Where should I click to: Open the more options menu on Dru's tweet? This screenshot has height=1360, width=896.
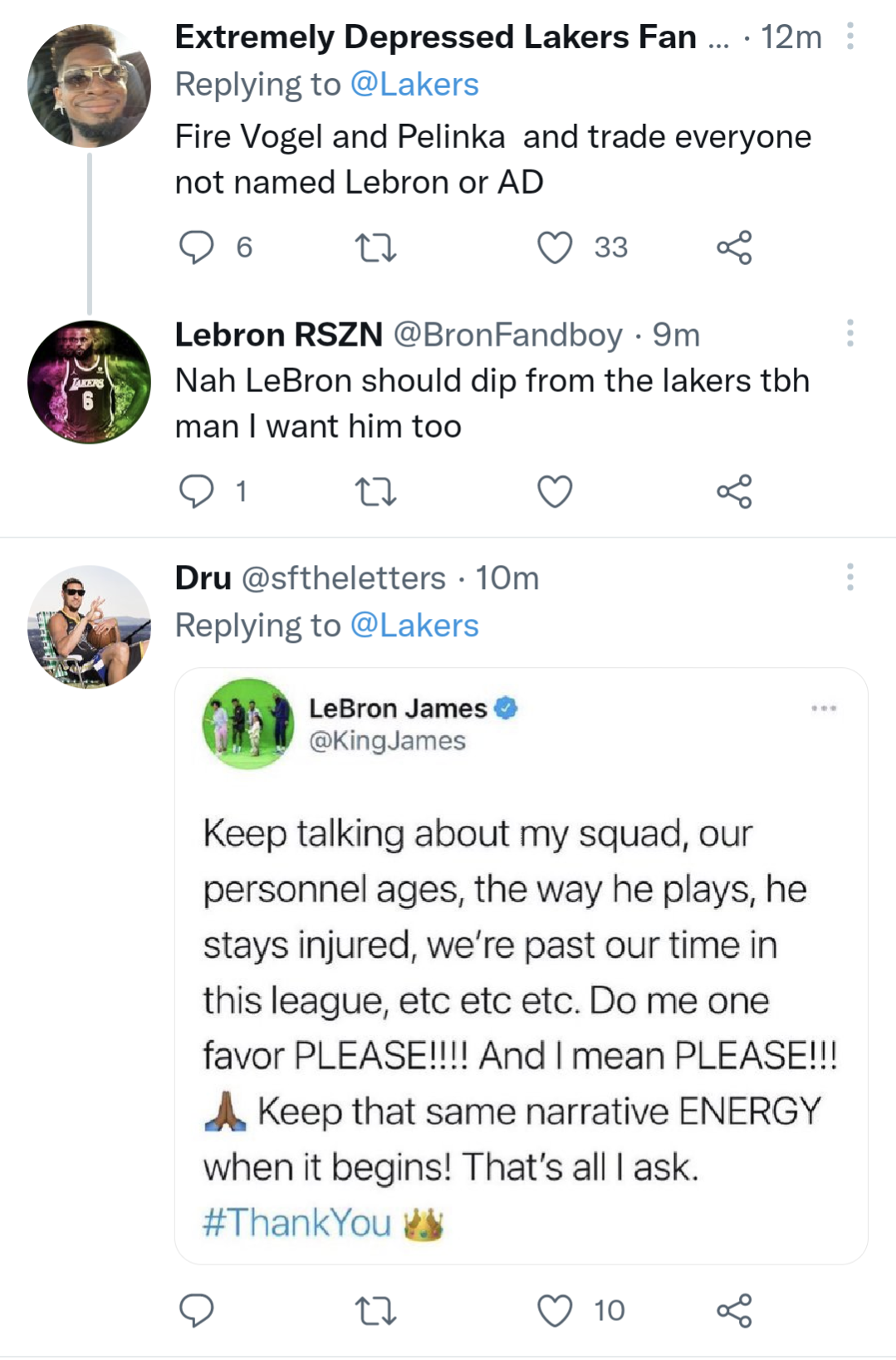click(849, 578)
